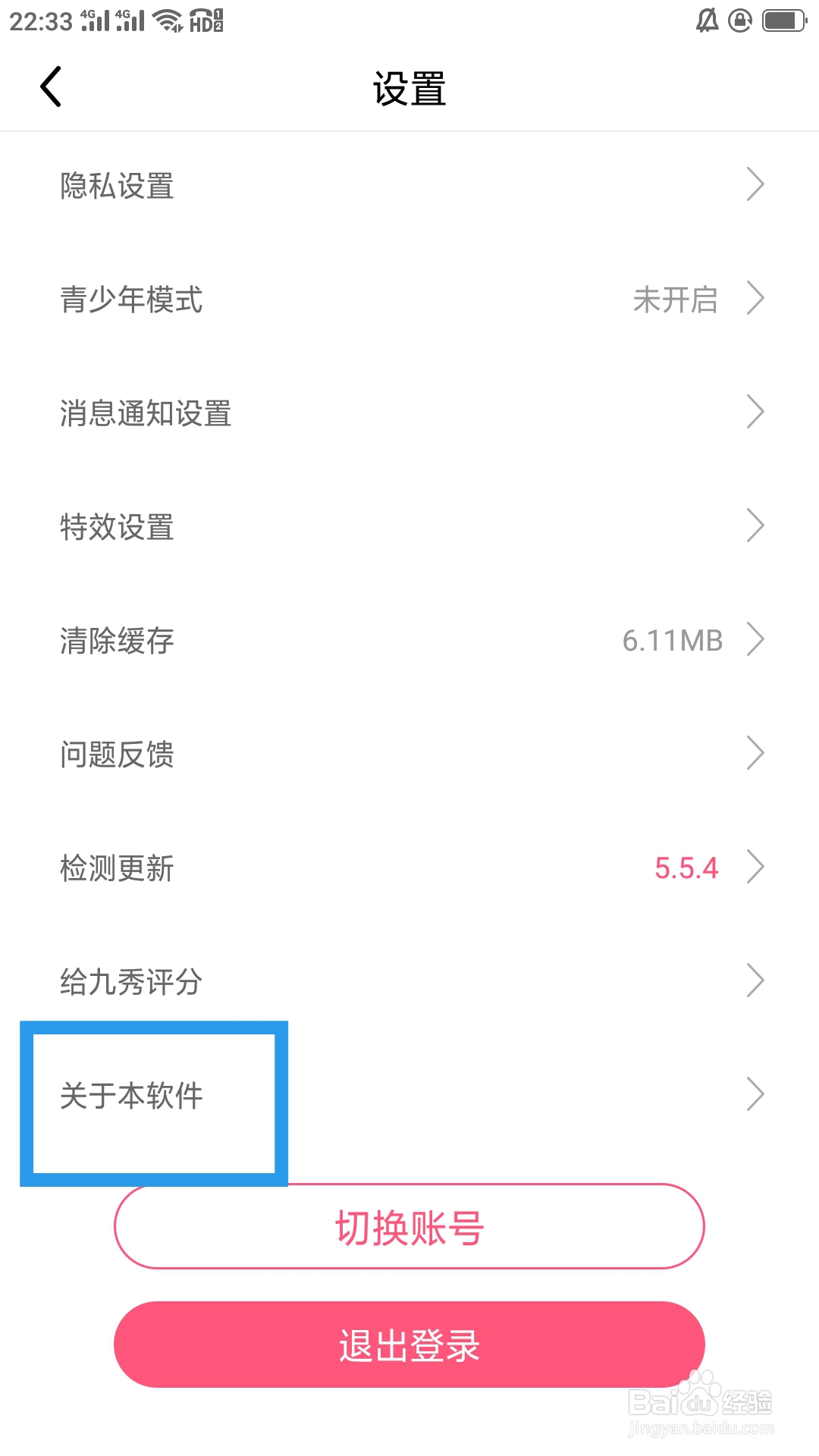
Task: Tap 切换账号 to switch accounts
Action: coord(409,1226)
